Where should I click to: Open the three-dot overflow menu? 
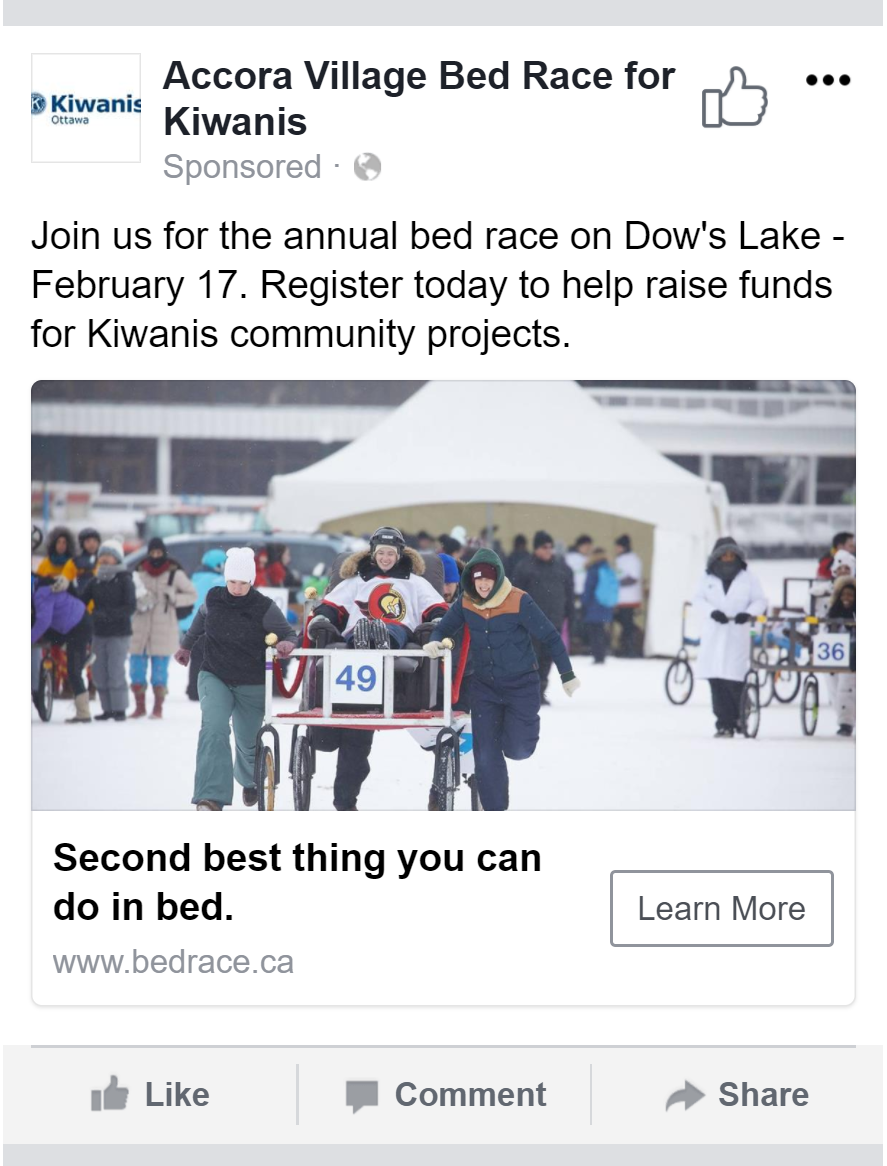coord(828,80)
